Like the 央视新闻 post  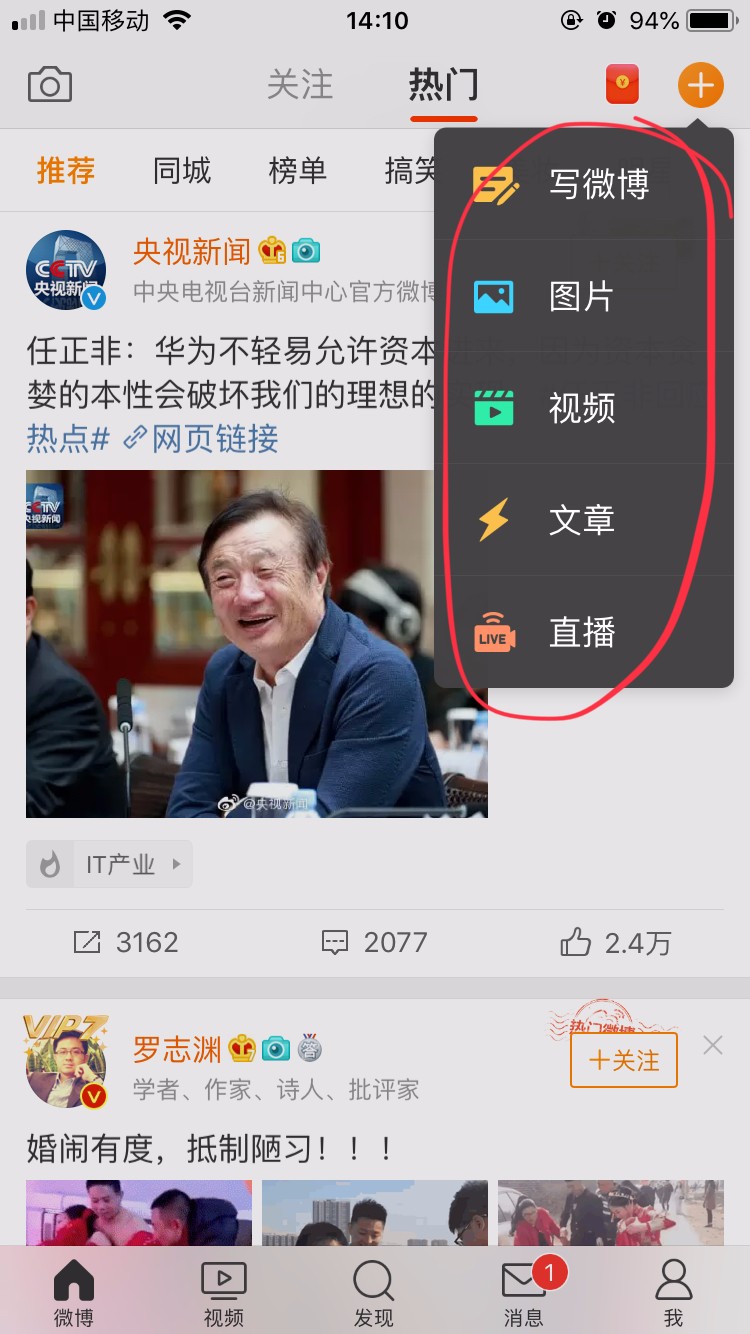(x=616, y=942)
